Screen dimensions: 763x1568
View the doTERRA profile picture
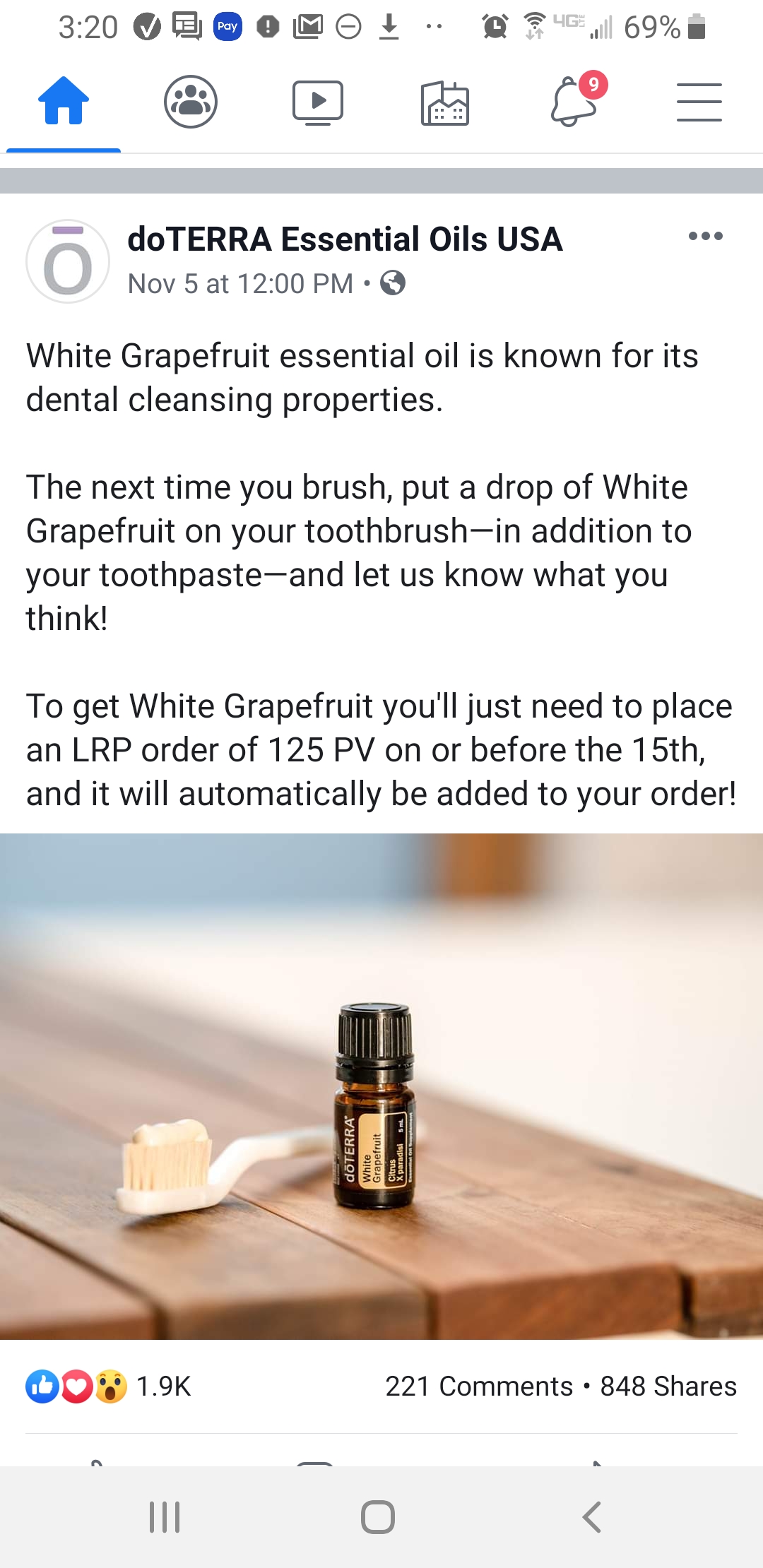[68, 261]
